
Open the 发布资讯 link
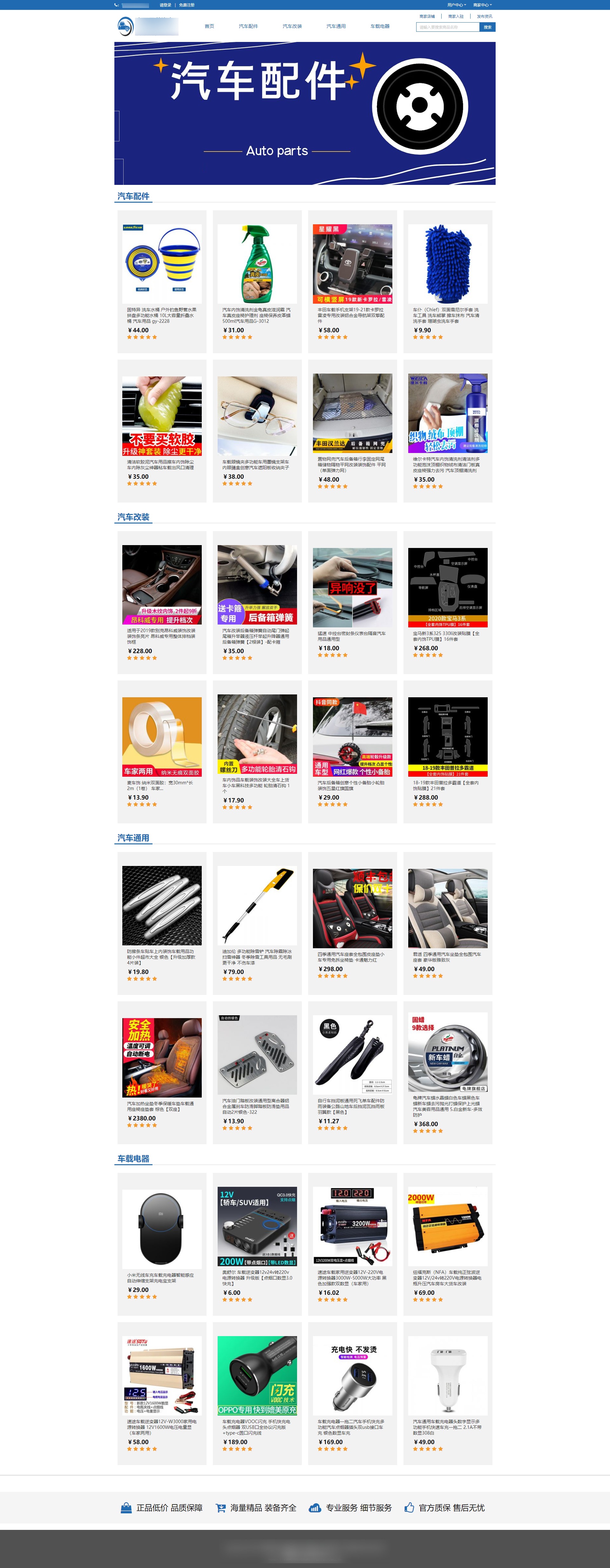(x=485, y=17)
